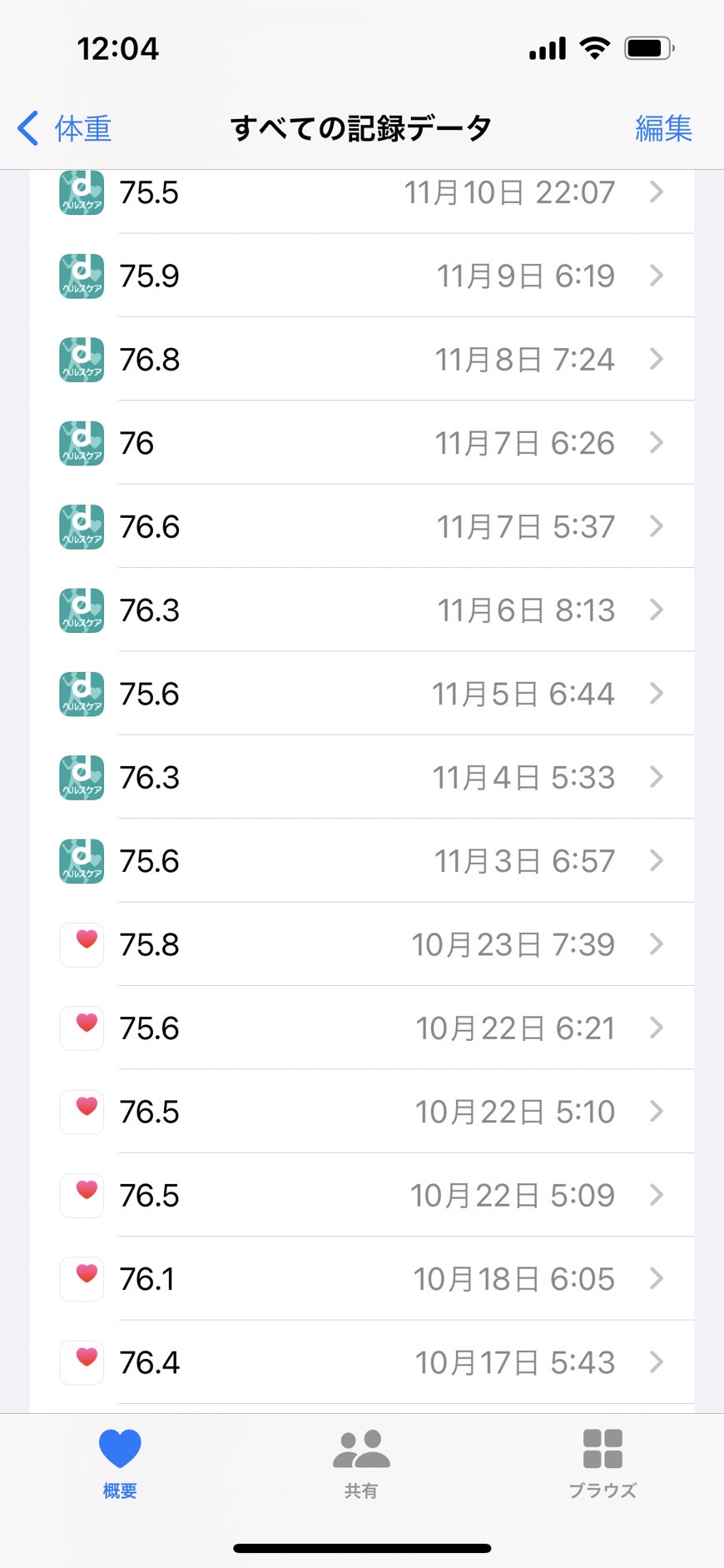Open the 75.8 record from 10月23日
Screen dimensions: 724x1568
click(362, 944)
